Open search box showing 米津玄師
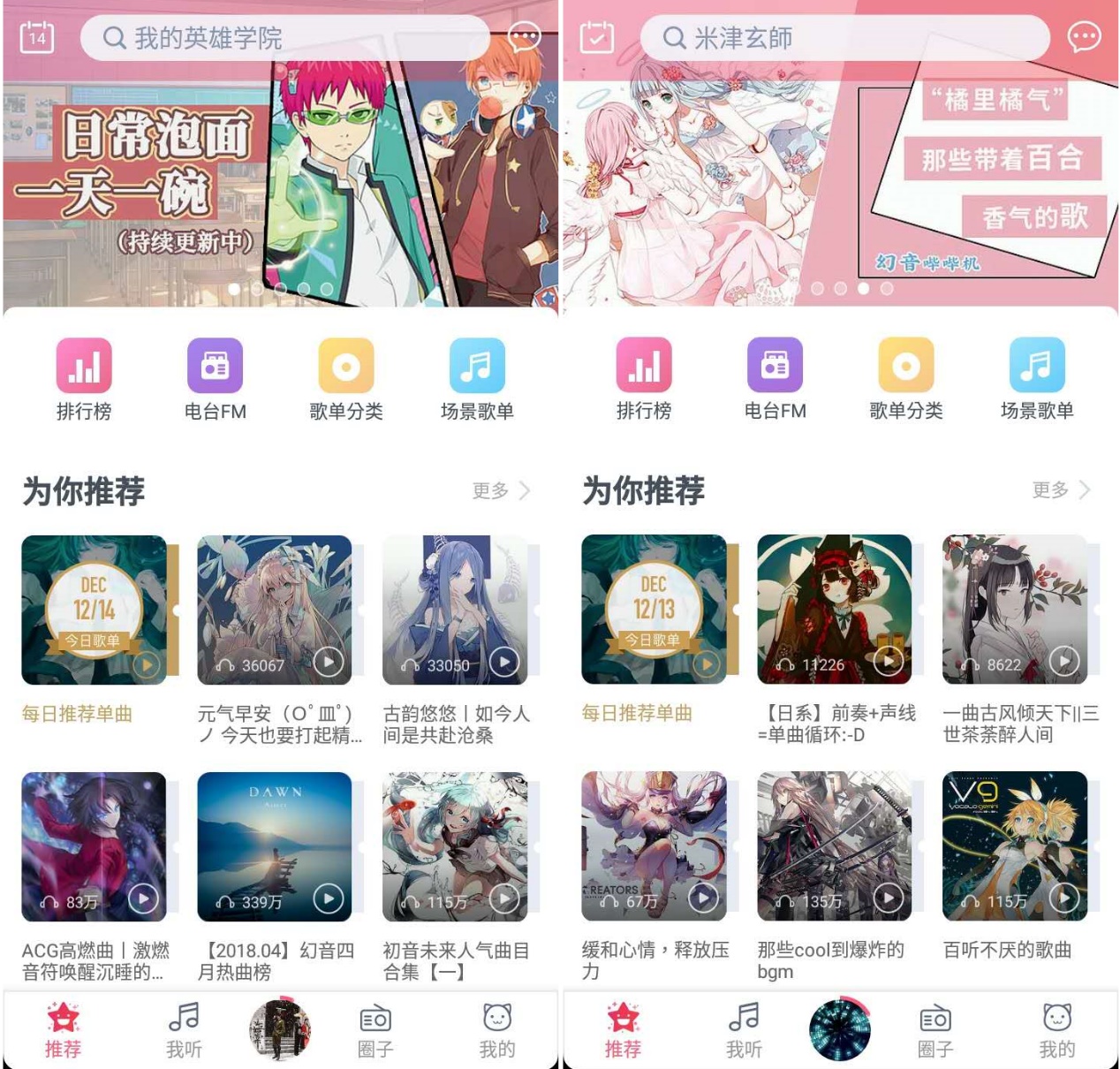 coord(844,38)
